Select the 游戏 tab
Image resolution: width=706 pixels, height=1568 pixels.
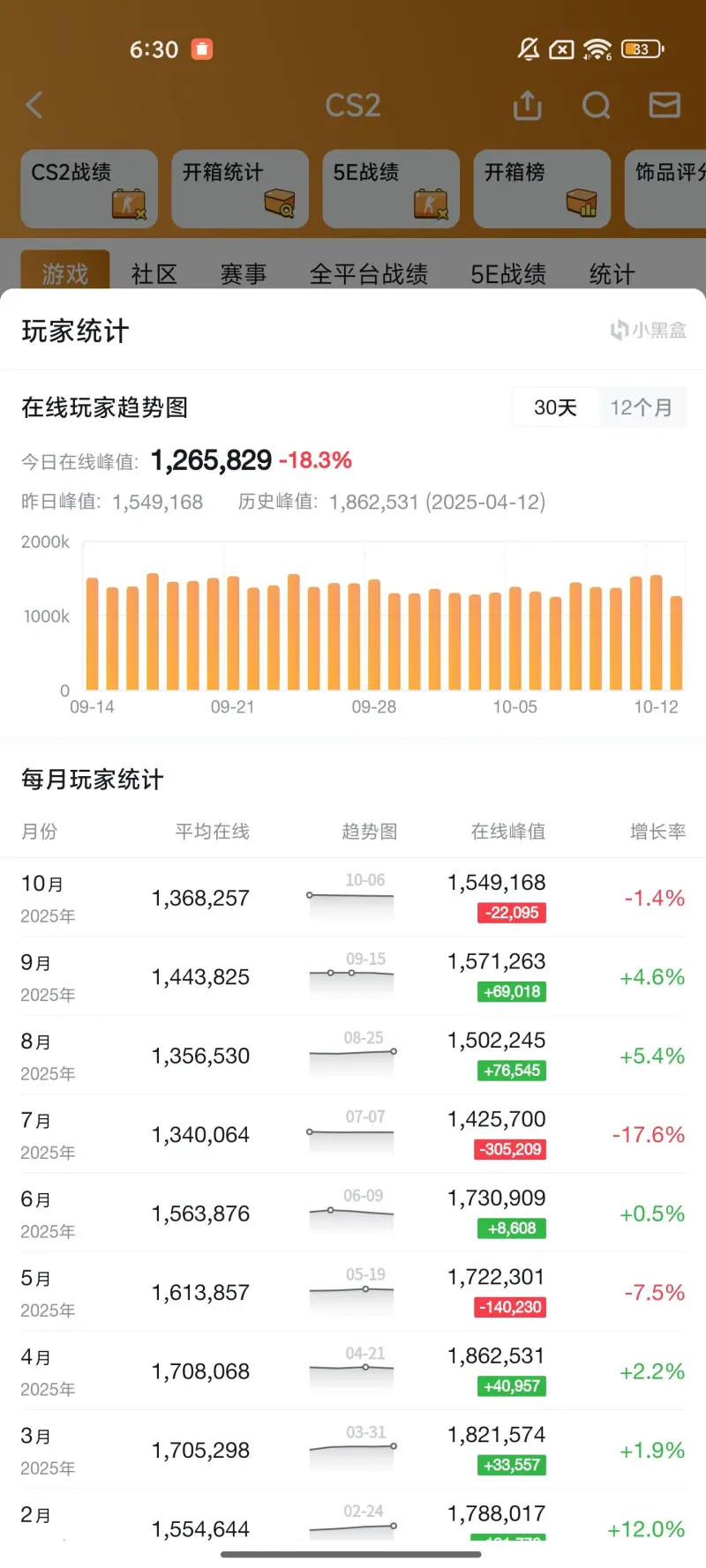click(65, 273)
